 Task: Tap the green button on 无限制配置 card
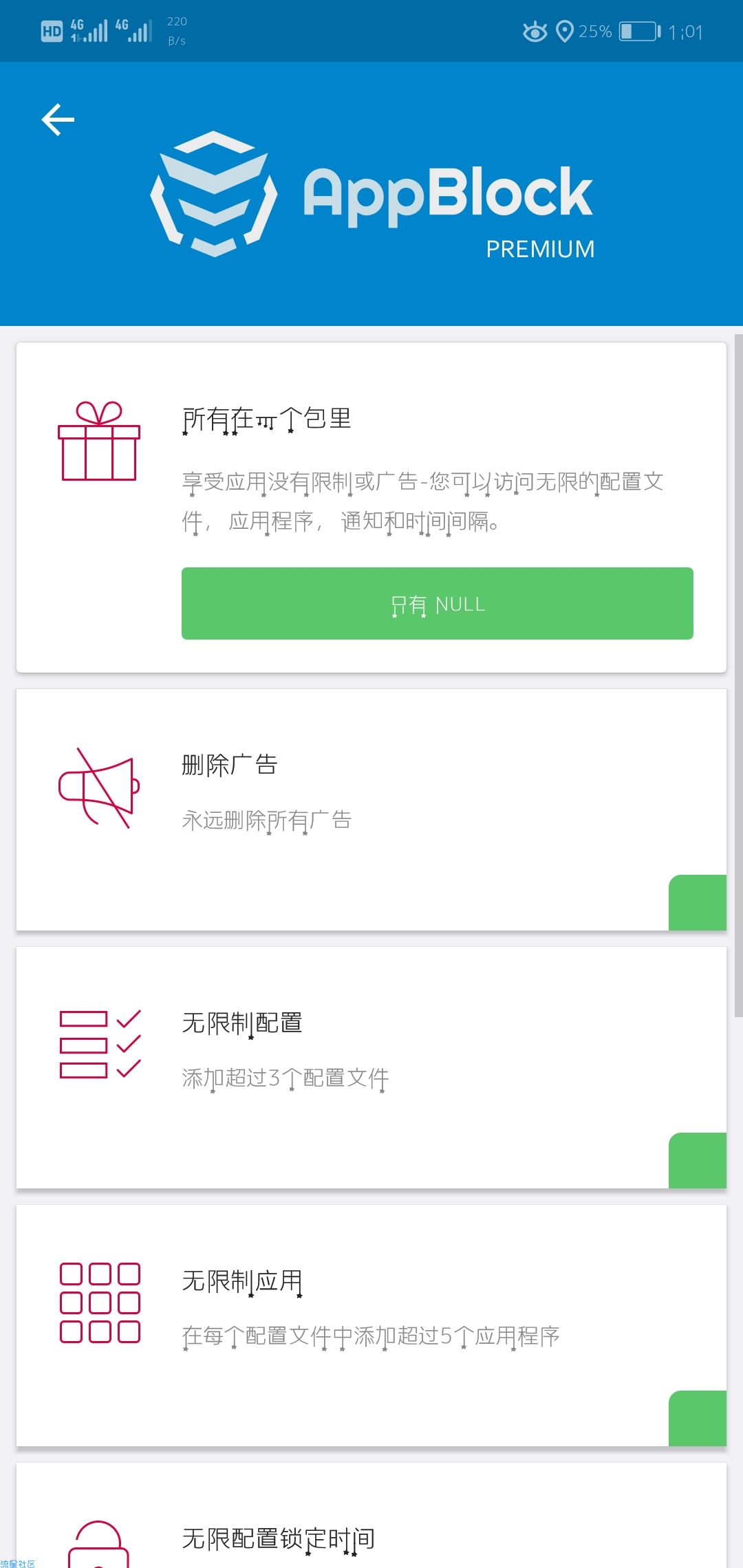pos(698,1160)
